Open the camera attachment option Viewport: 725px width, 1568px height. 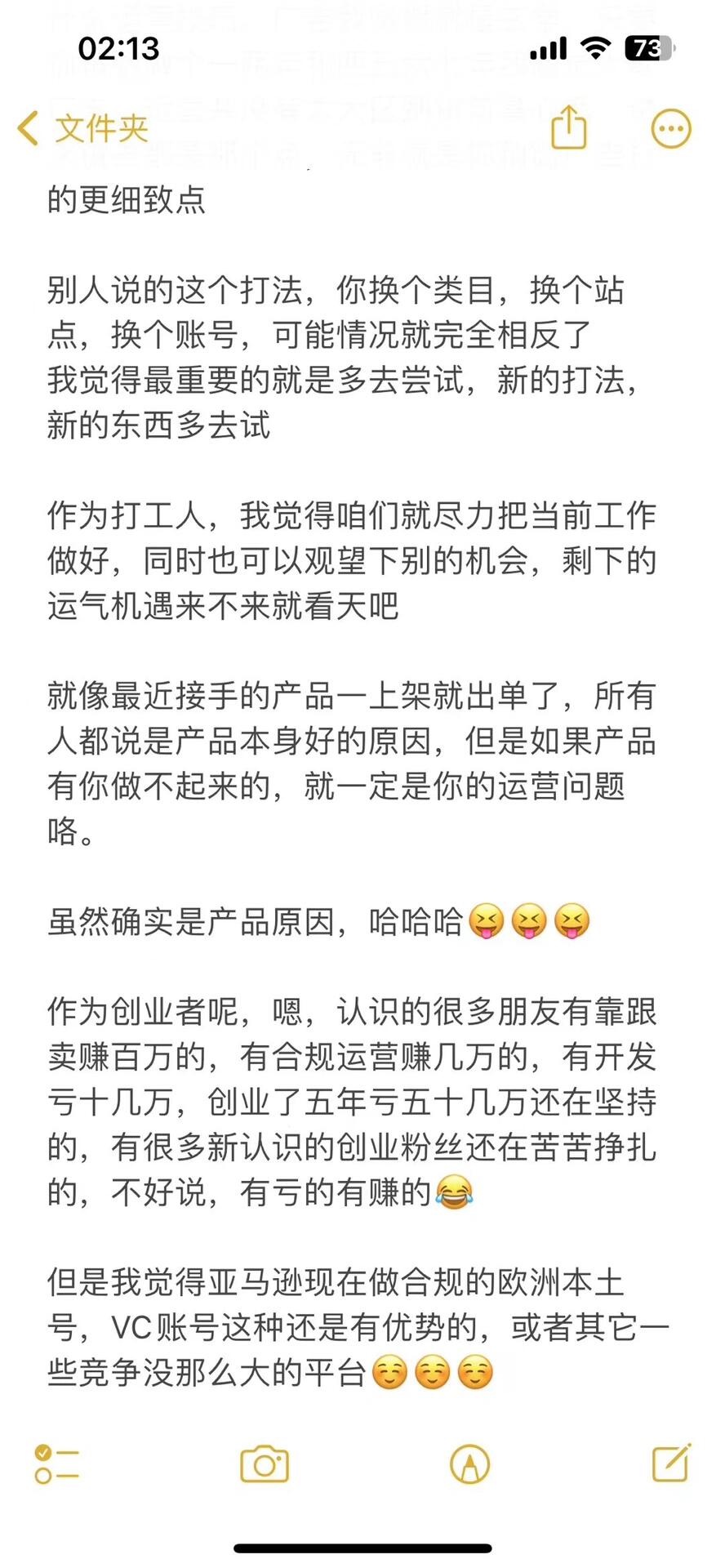(265, 1463)
